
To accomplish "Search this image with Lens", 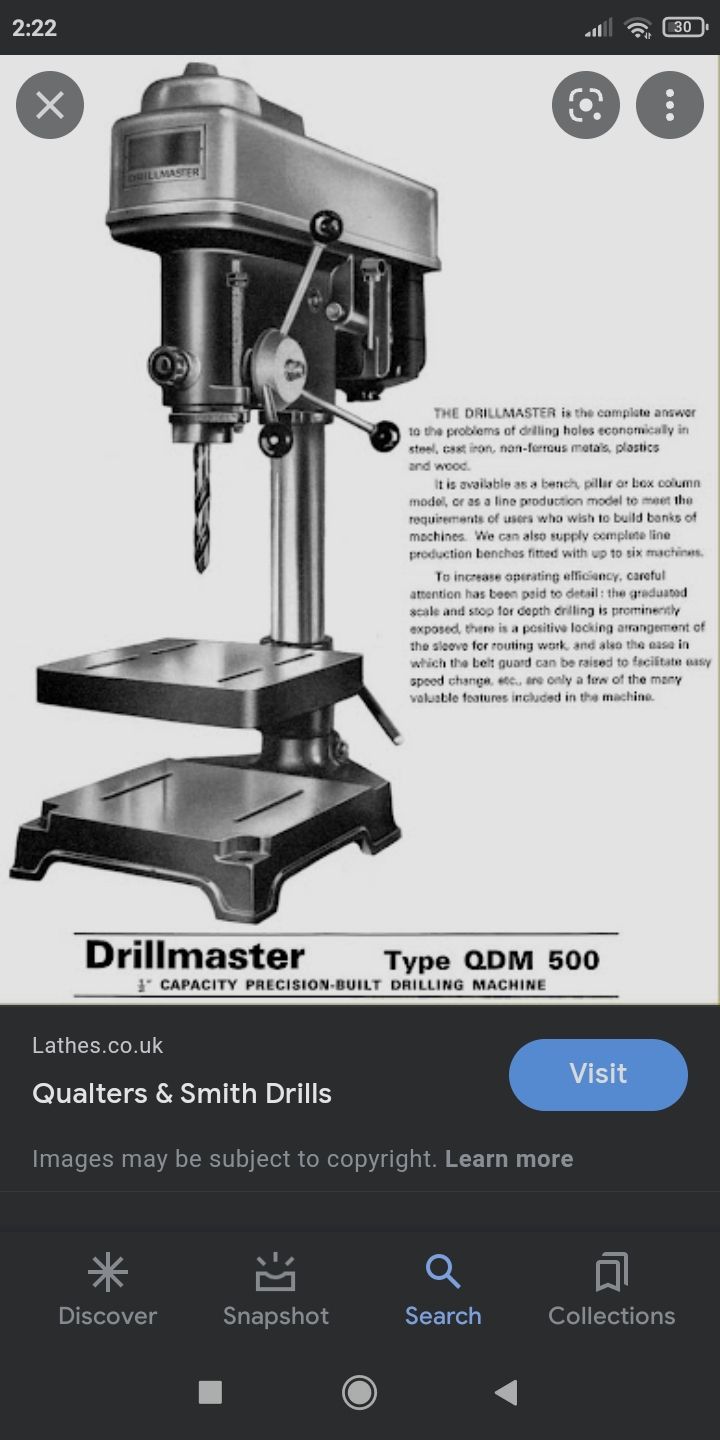I will pos(586,105).
